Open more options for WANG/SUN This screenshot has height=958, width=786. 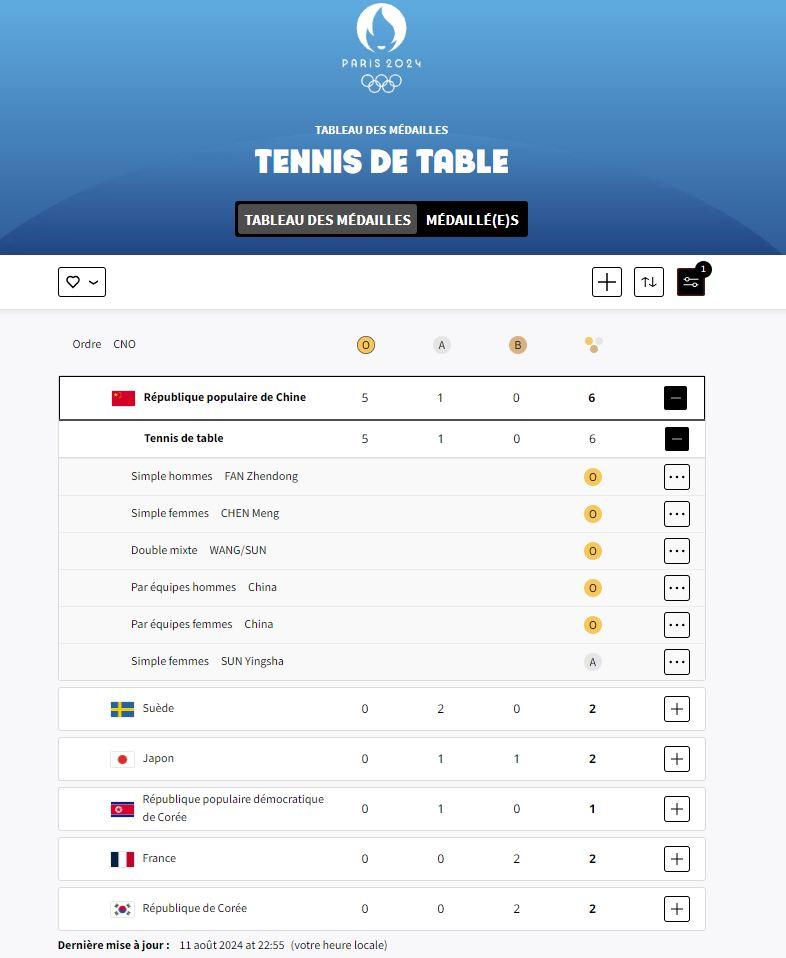point(677,551)
